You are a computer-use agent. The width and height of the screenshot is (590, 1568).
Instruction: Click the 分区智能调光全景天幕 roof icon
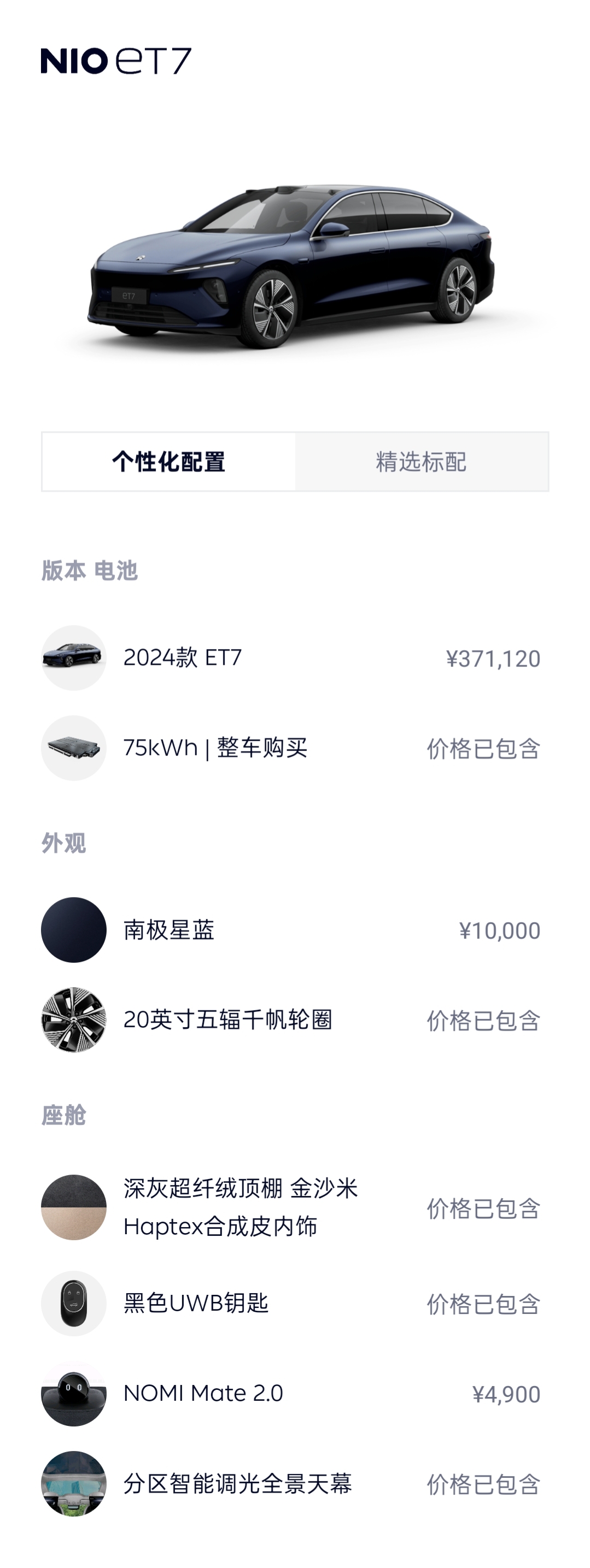coord(73,1485)
